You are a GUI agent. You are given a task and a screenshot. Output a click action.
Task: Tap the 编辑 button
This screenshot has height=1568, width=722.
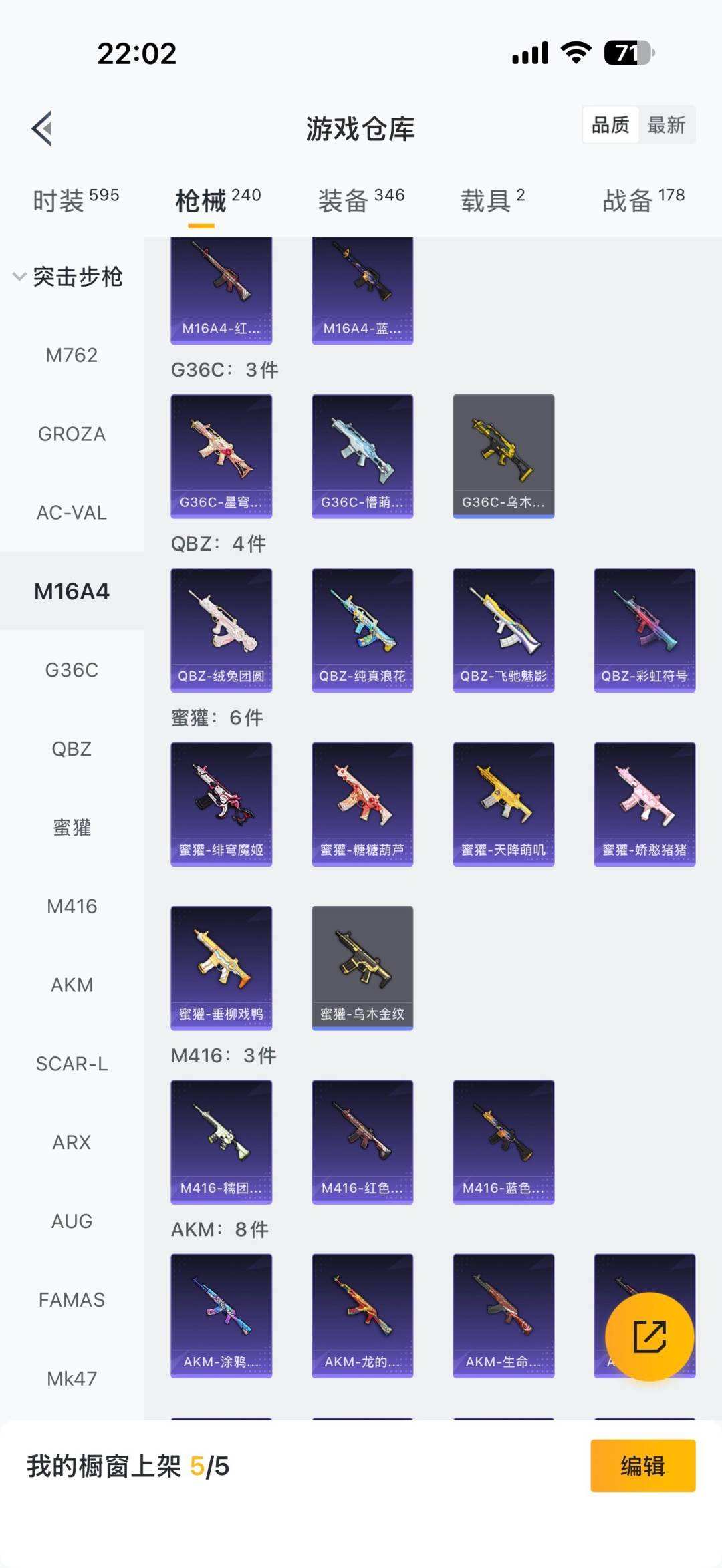[642, 1466]
